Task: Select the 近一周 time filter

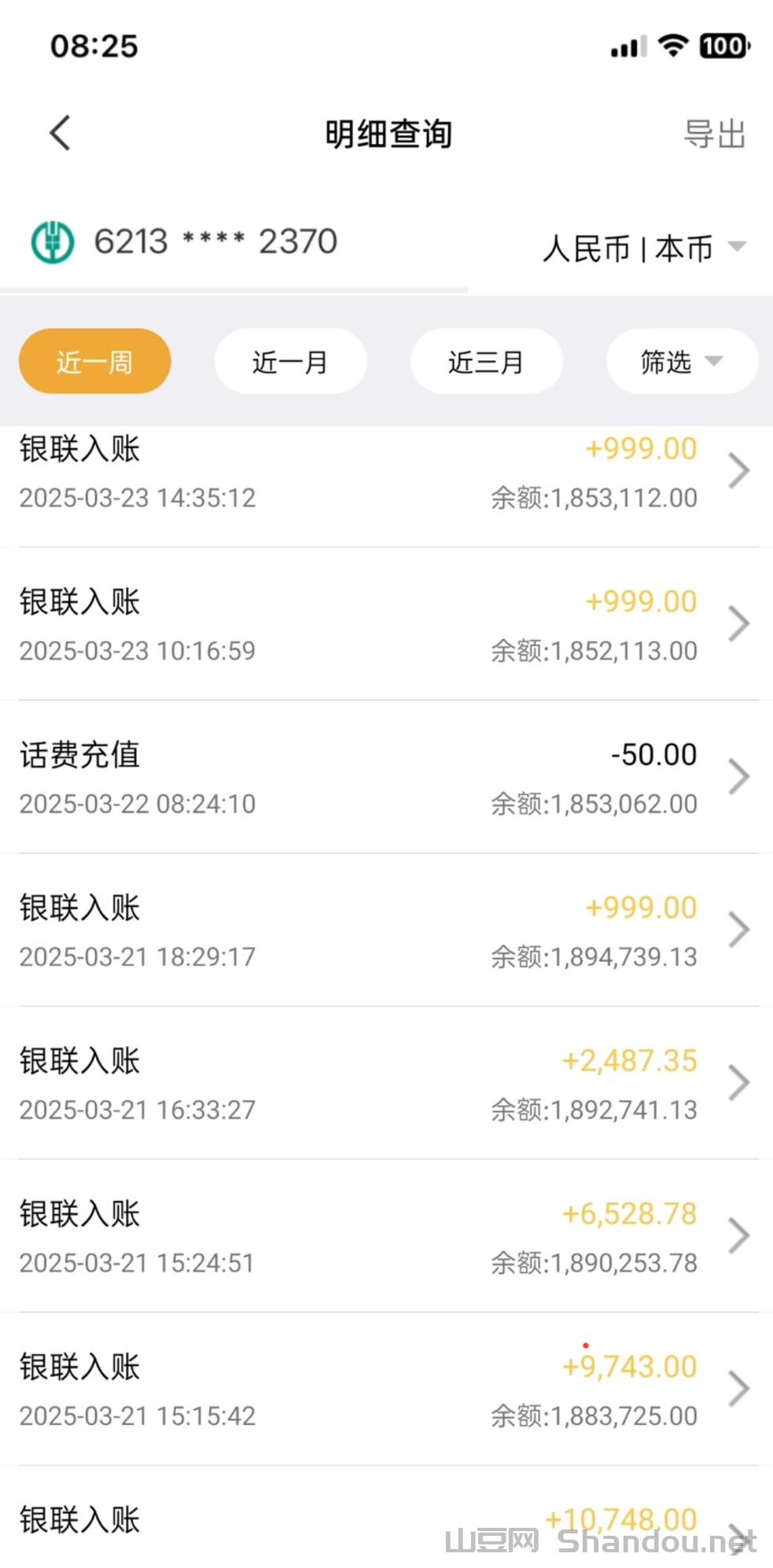Action: pos(94,361)
